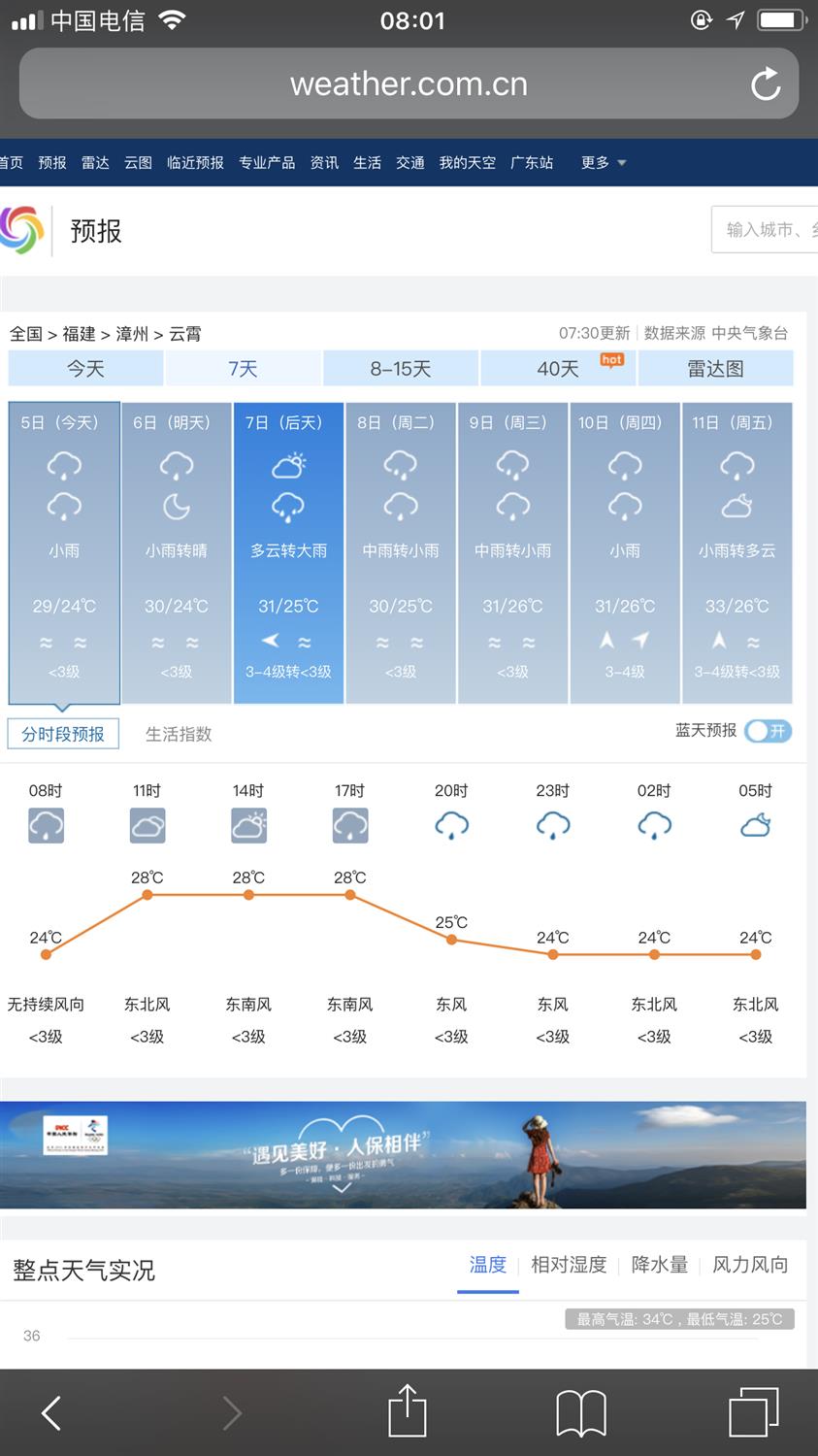Switch to the 40天 forecast tab

coord(558,369)
